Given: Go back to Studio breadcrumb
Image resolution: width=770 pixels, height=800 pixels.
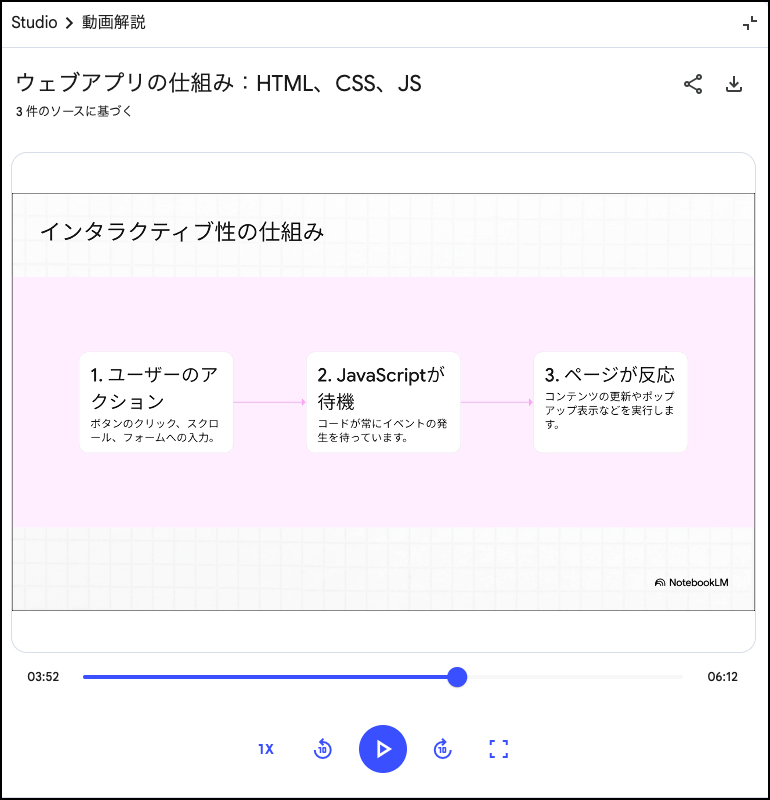Looking at the screenshot, I should coord(34,22).
